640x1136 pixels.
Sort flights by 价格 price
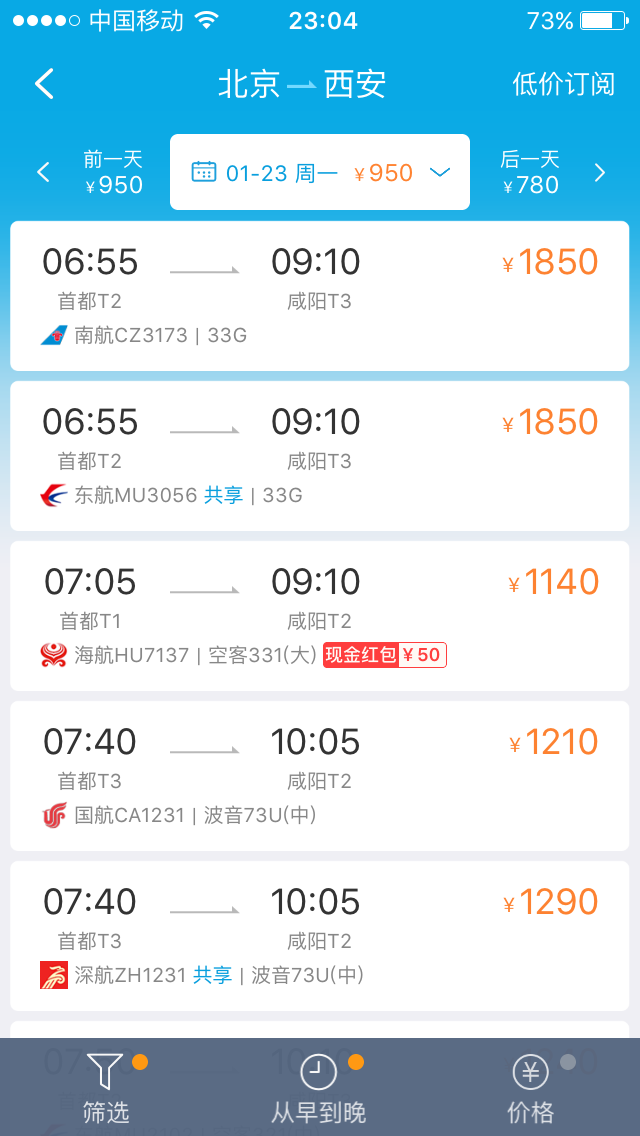pyautogui.click(x=532, y=1087)
